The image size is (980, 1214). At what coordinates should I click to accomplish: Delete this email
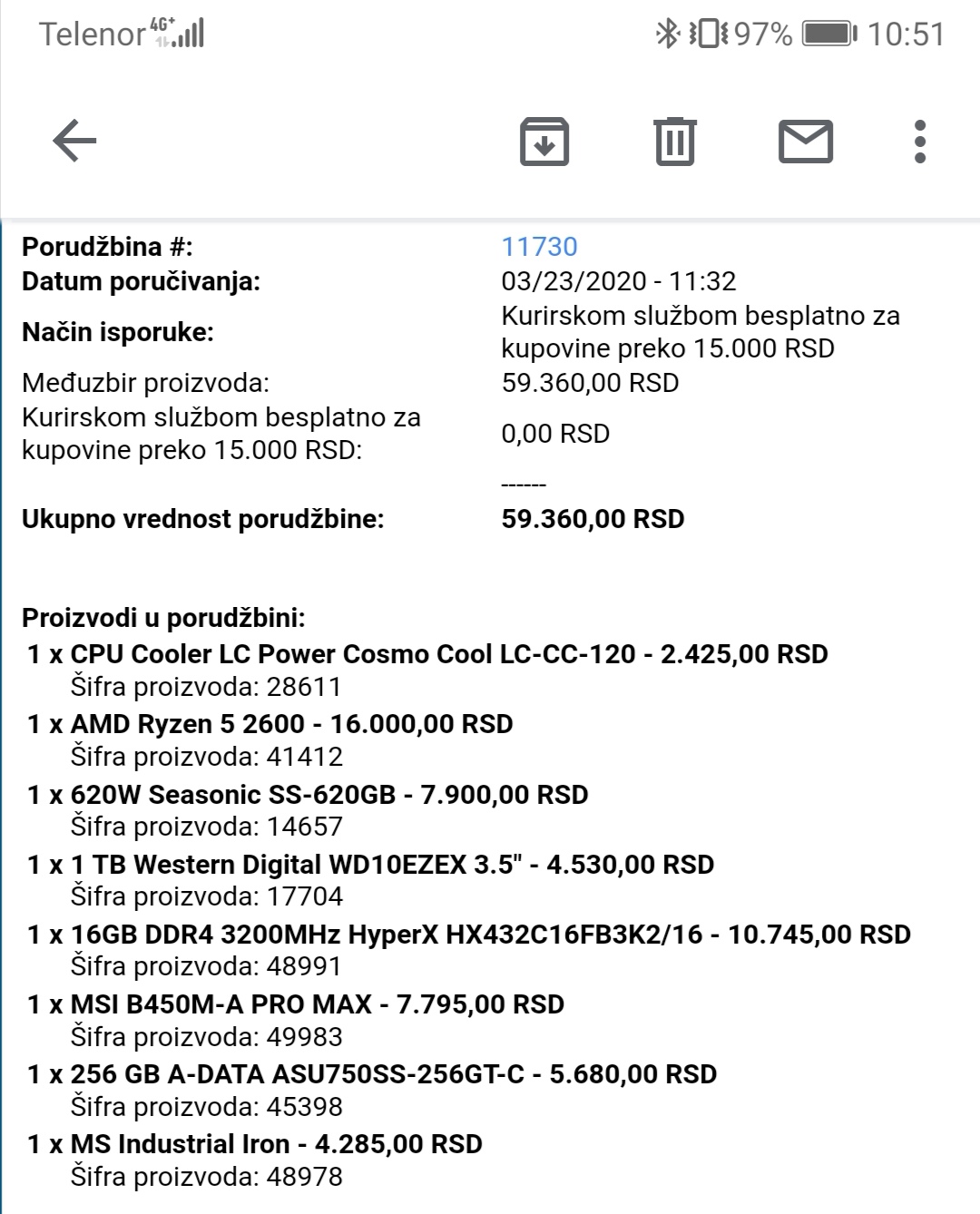click(675, 142)
